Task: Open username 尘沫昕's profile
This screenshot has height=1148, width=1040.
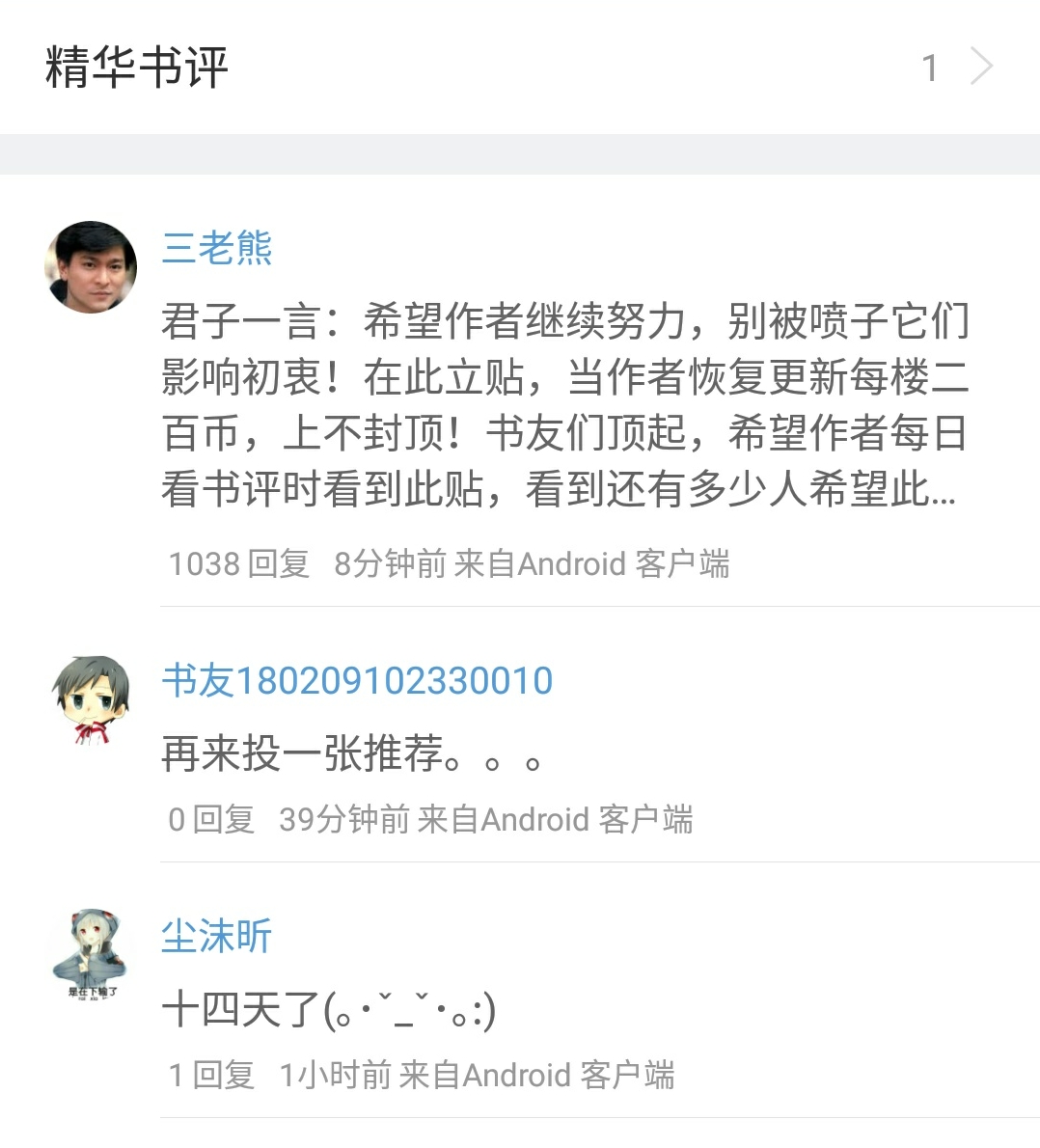Action: 217,936
